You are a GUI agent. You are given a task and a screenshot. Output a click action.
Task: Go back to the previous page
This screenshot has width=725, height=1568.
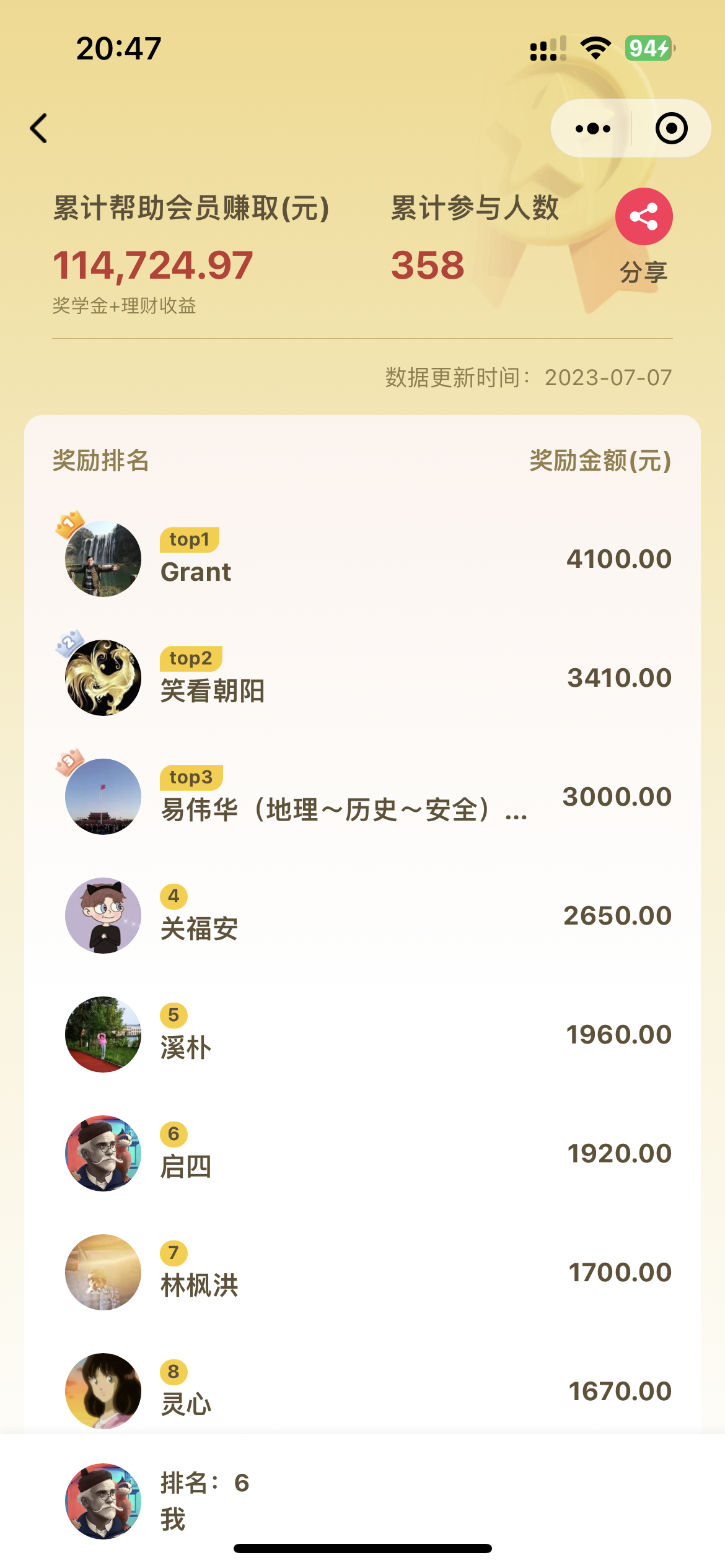tap(38, 128)
